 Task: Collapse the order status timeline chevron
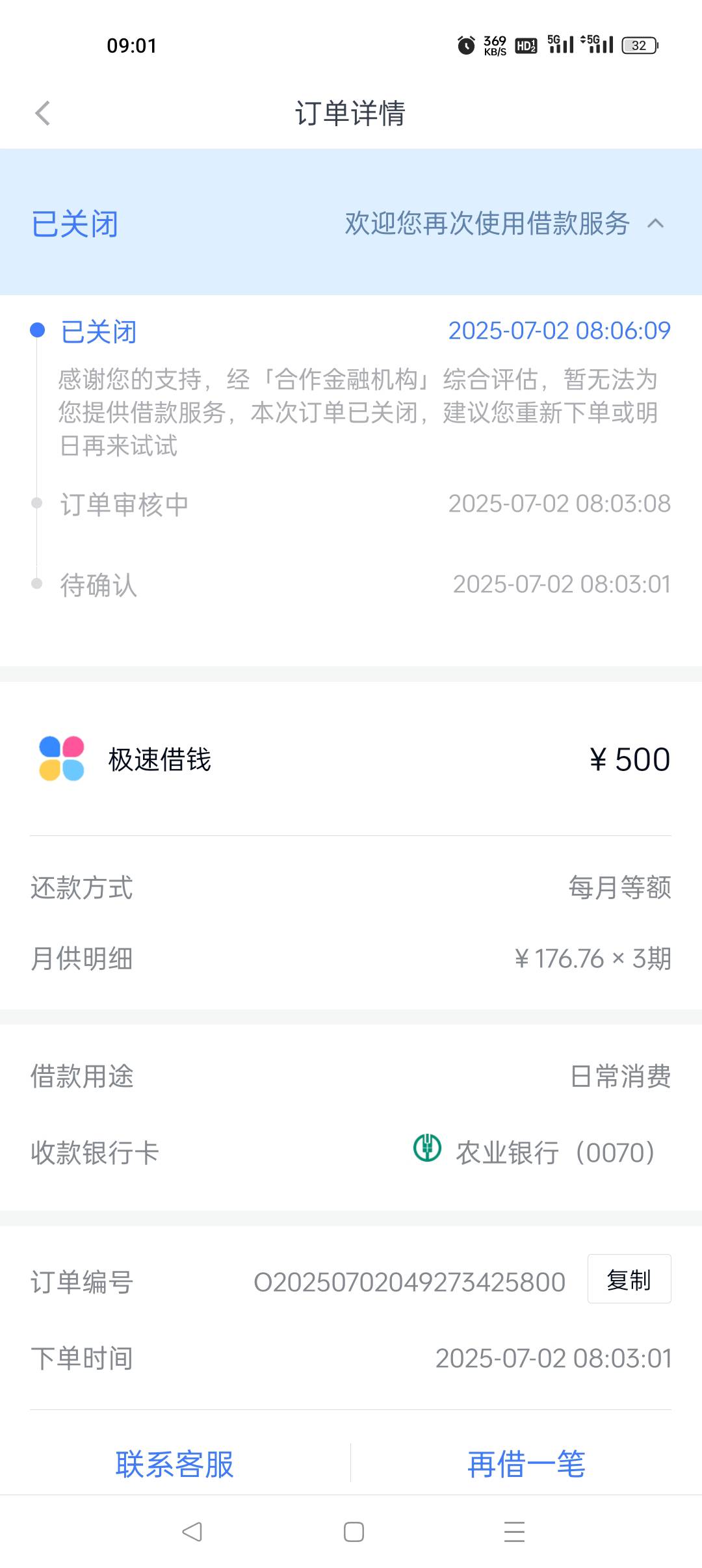[x=656, y=224]
